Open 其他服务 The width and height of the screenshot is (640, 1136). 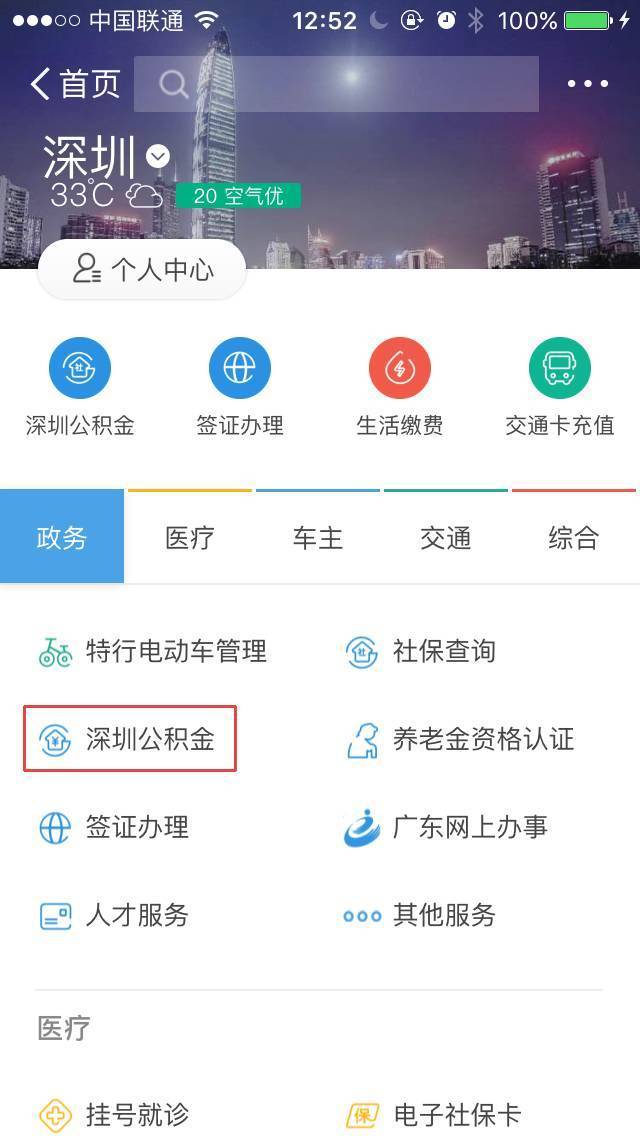(421, 916)
